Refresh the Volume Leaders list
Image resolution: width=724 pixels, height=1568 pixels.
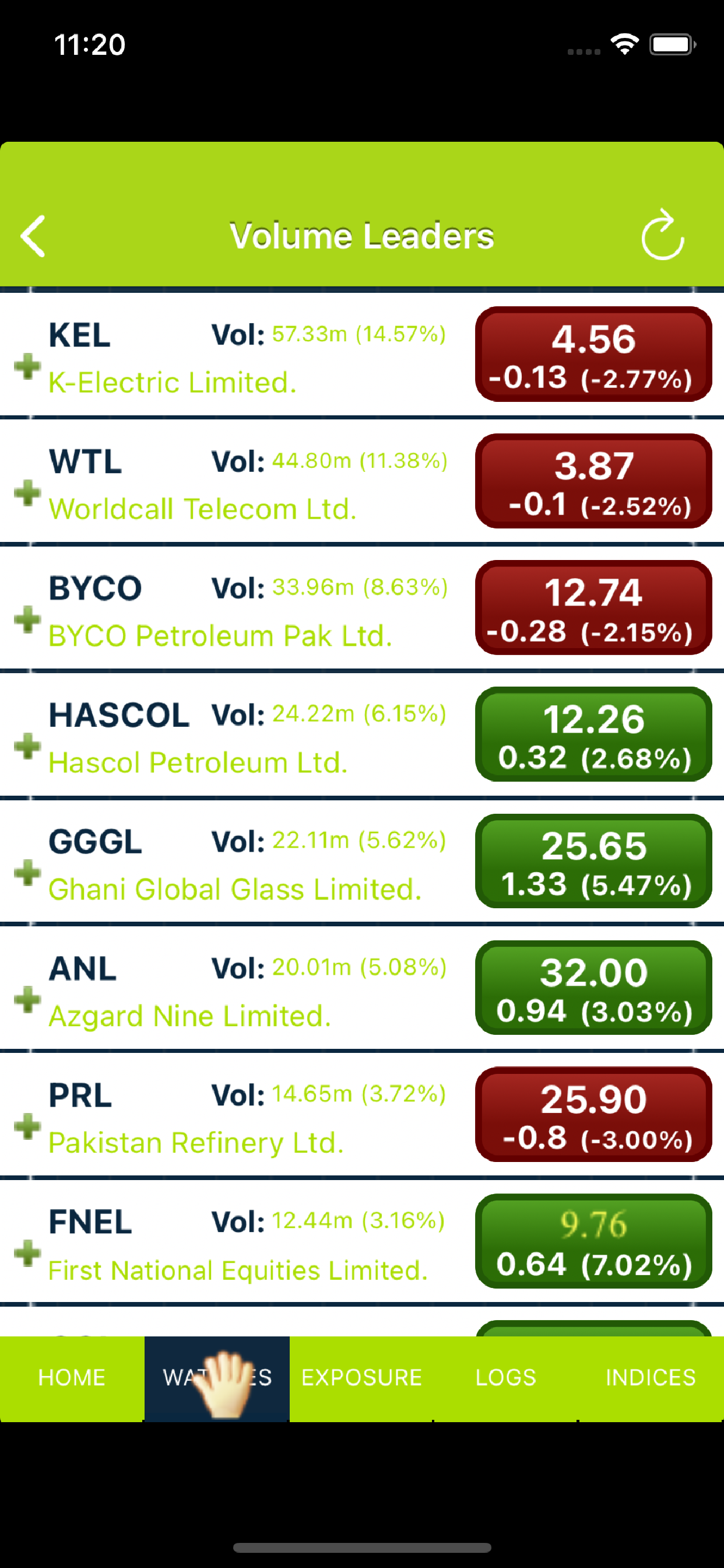(663, 235)
